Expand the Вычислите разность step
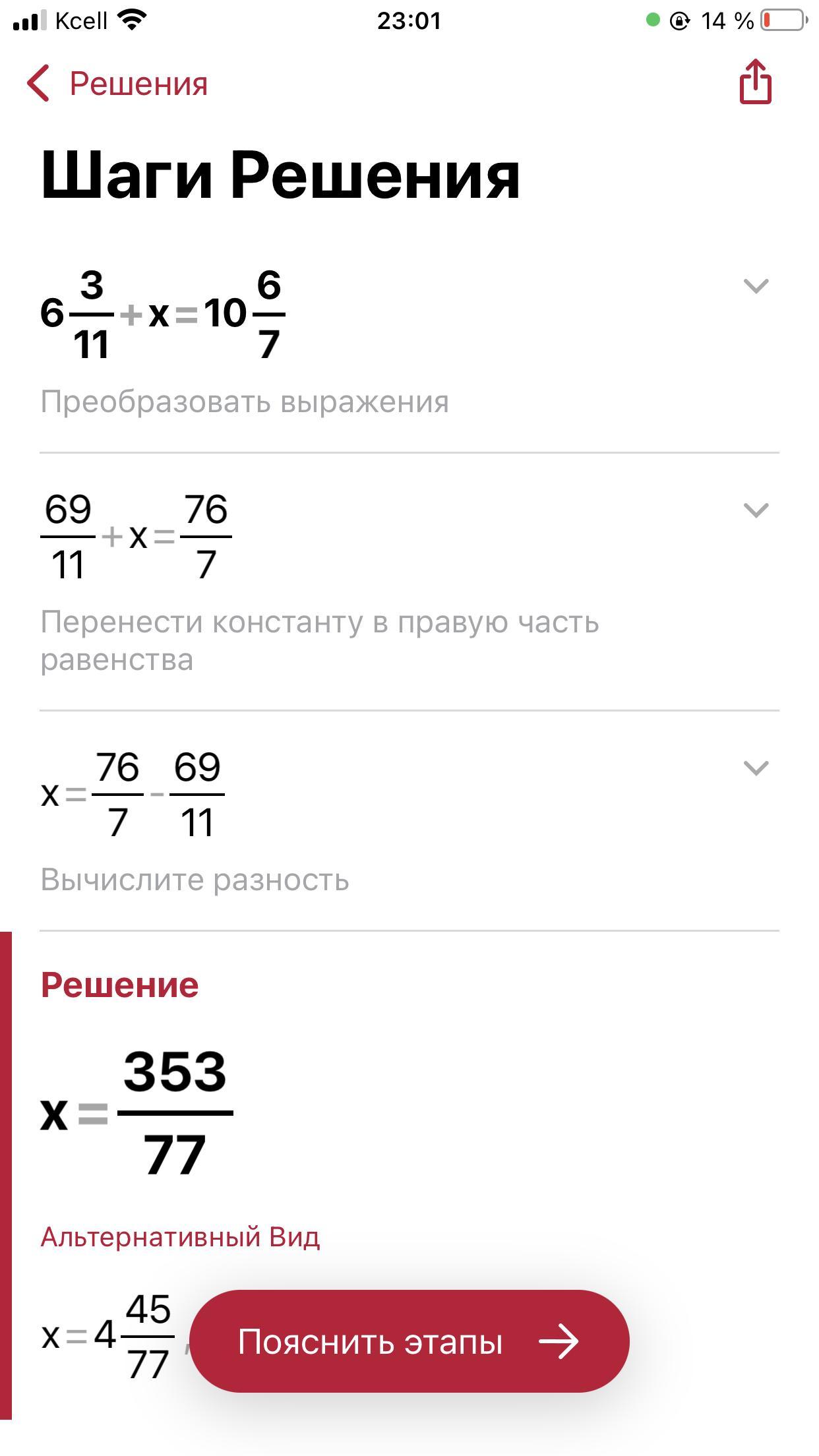Image resolution: width=819 pixels, height=1456 pixels. 756,768
